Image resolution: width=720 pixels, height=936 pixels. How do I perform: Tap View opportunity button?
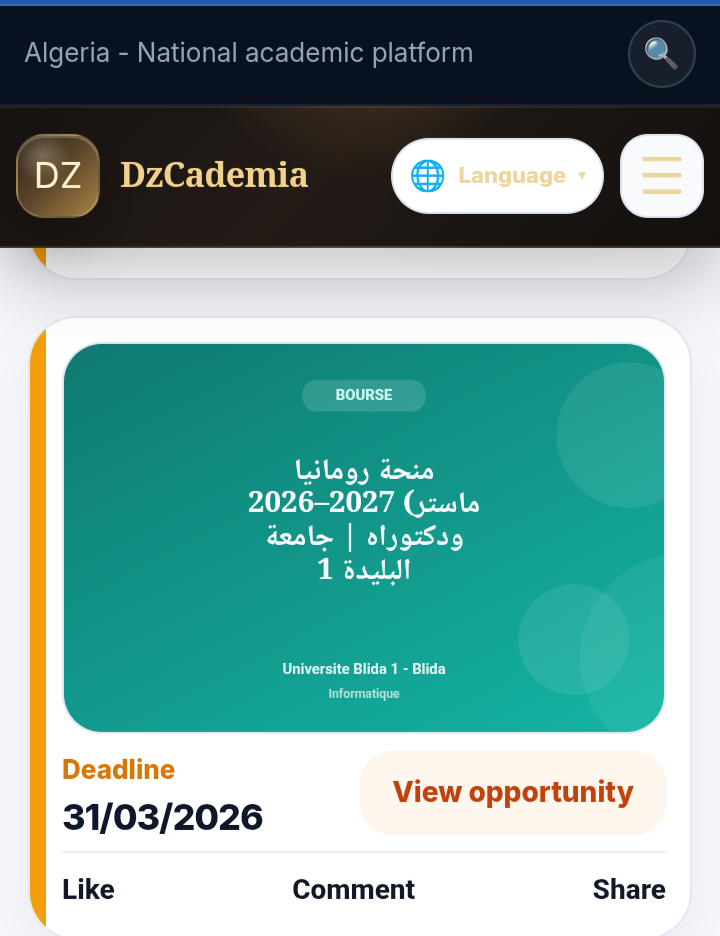pyautogui.click(x=513, y=792)
